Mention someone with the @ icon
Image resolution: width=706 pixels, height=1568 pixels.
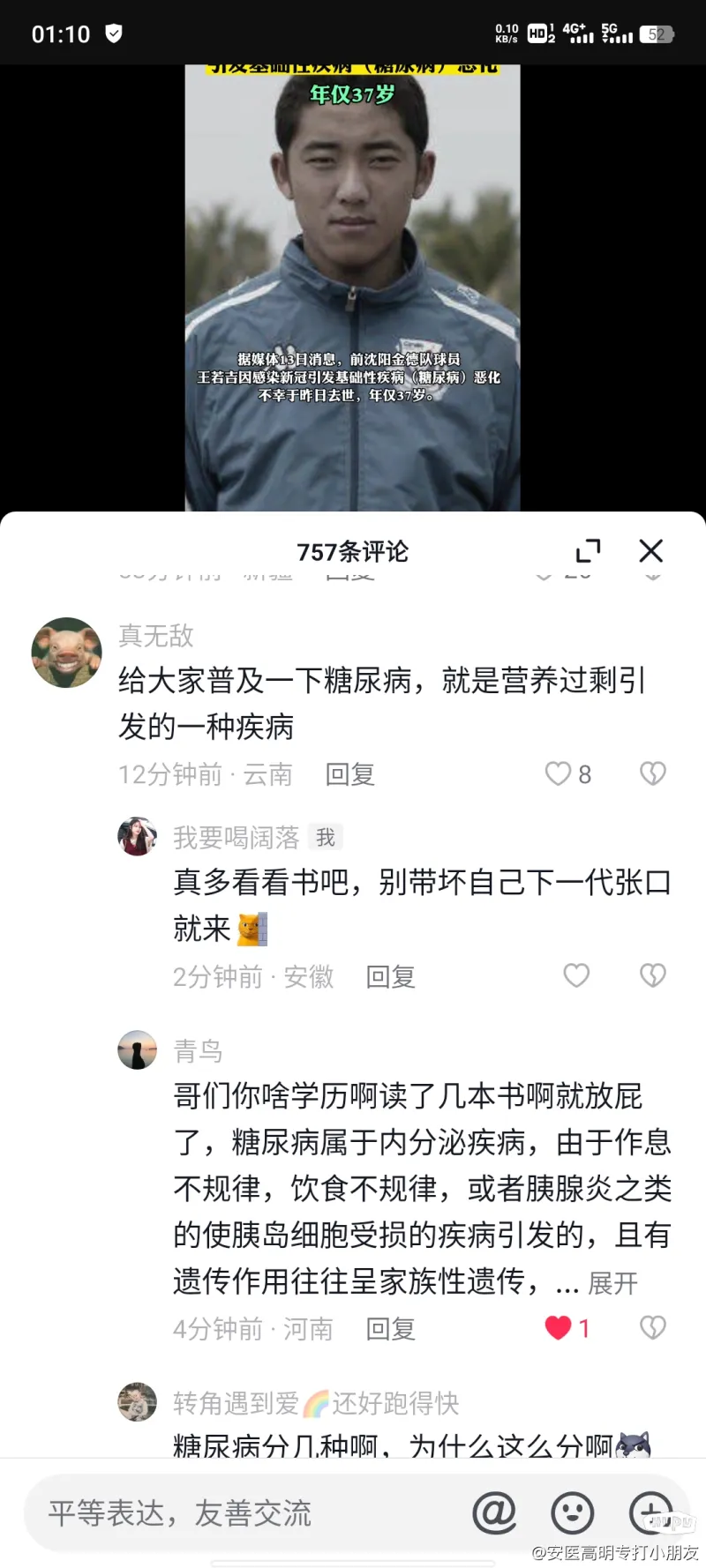click(494, 1513)
